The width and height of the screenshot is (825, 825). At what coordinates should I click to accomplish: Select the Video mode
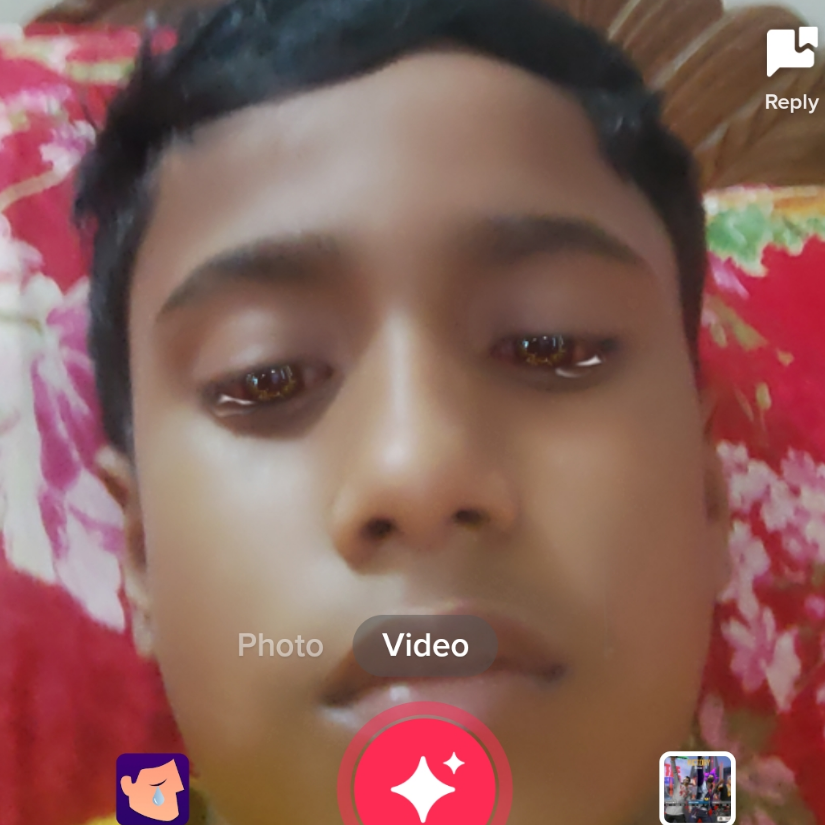[425, 646]
